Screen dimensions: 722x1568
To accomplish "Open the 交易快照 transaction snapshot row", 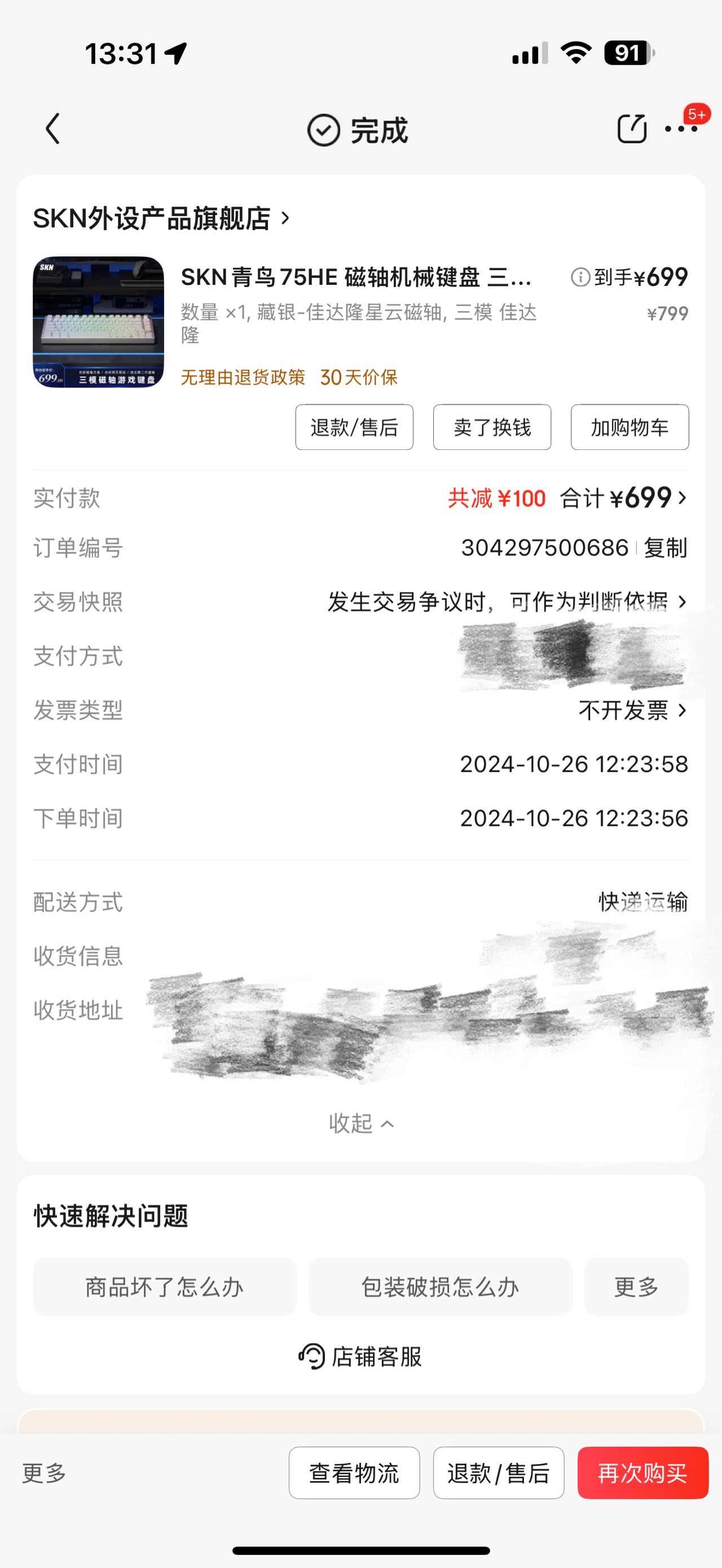I will point(360,602).
